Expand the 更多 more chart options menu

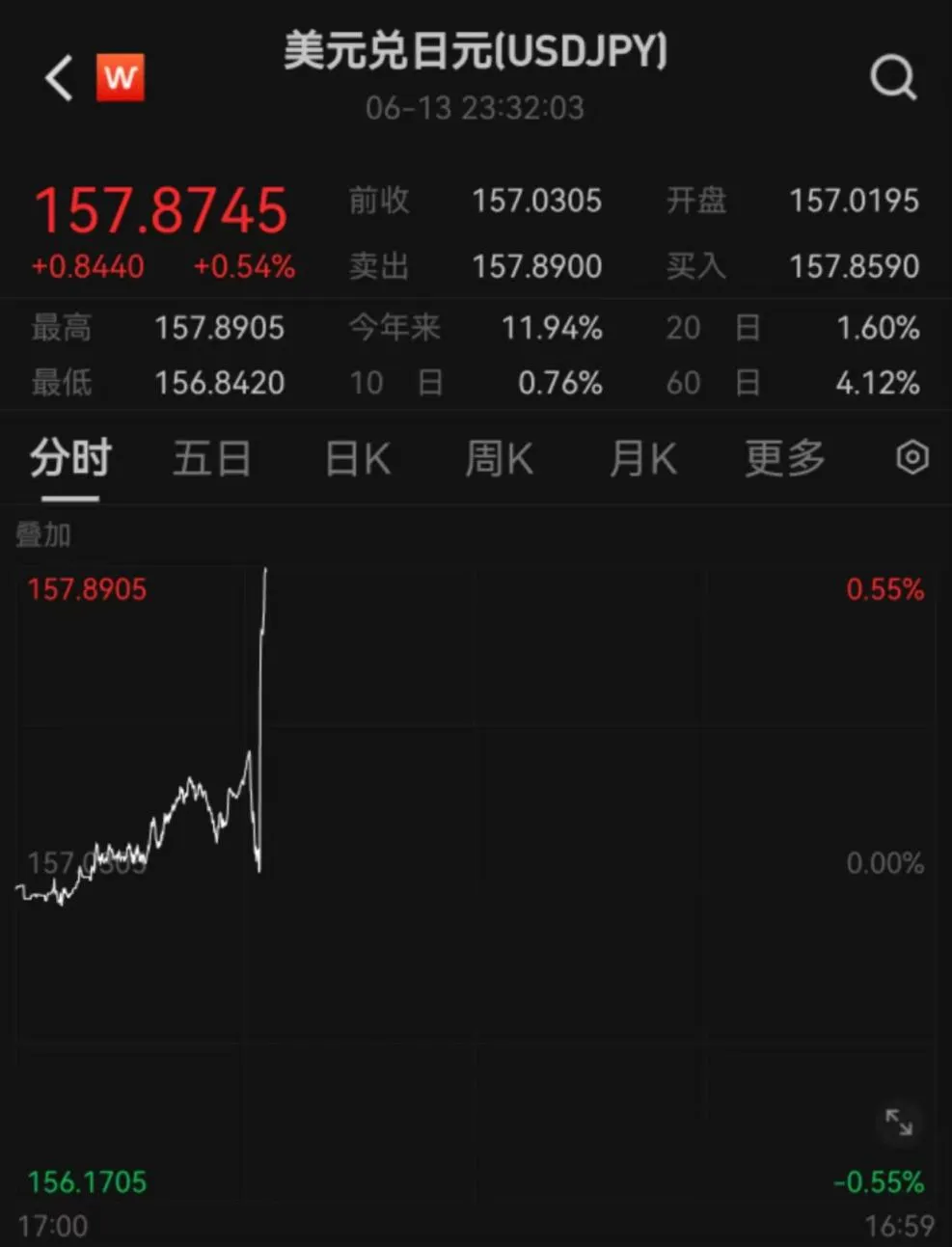point(783,459)
